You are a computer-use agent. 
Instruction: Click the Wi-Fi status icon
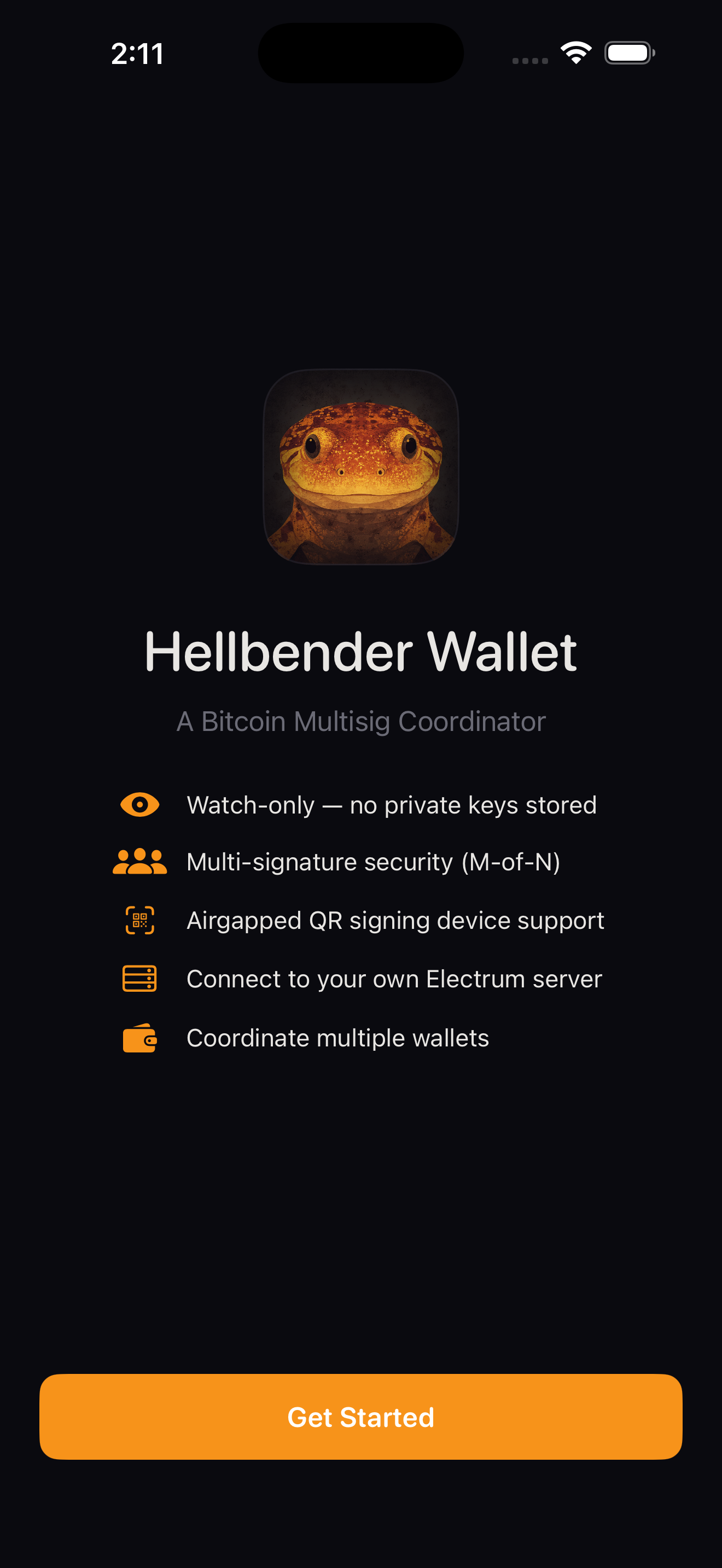pyautogui.click(x=575, y=53)
